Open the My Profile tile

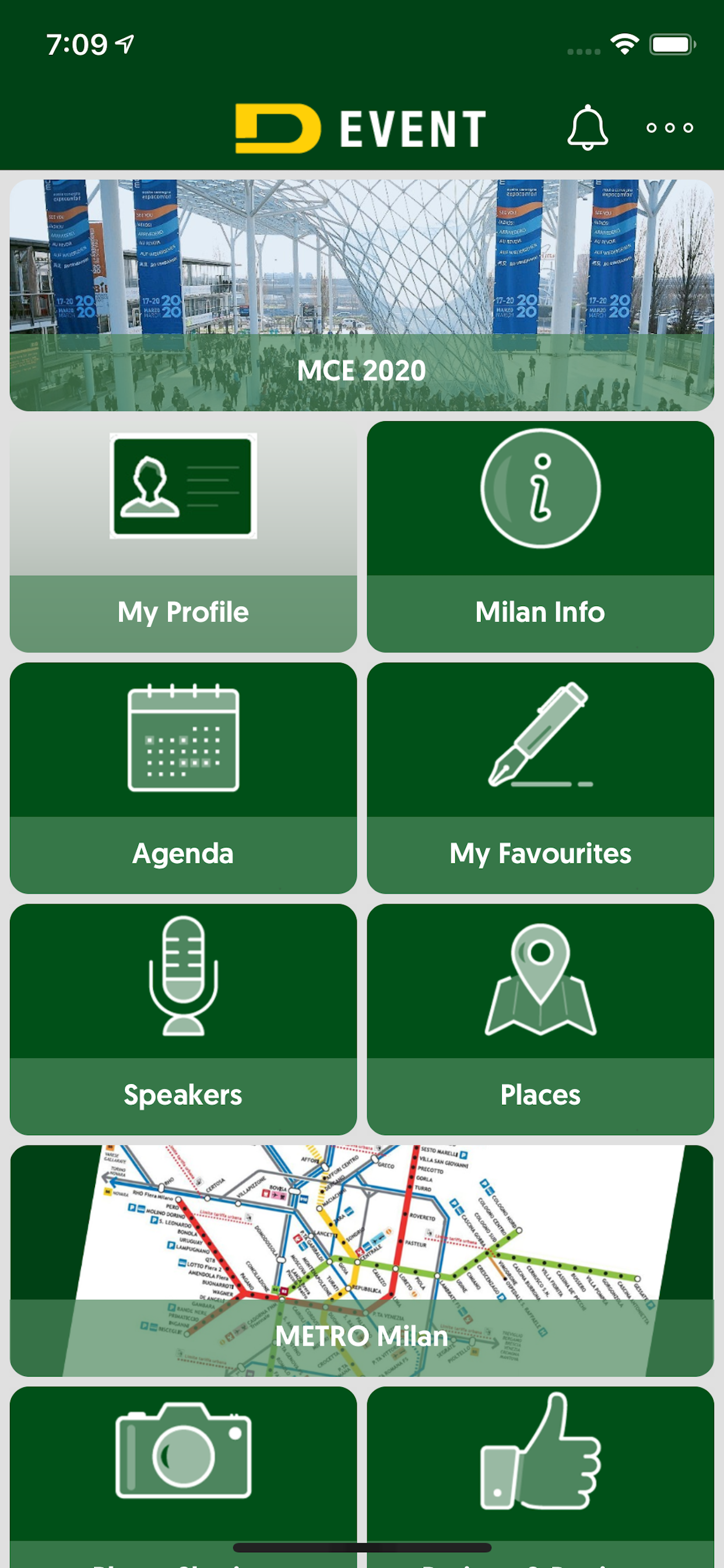pyautogui.click(x=183, y=537)
